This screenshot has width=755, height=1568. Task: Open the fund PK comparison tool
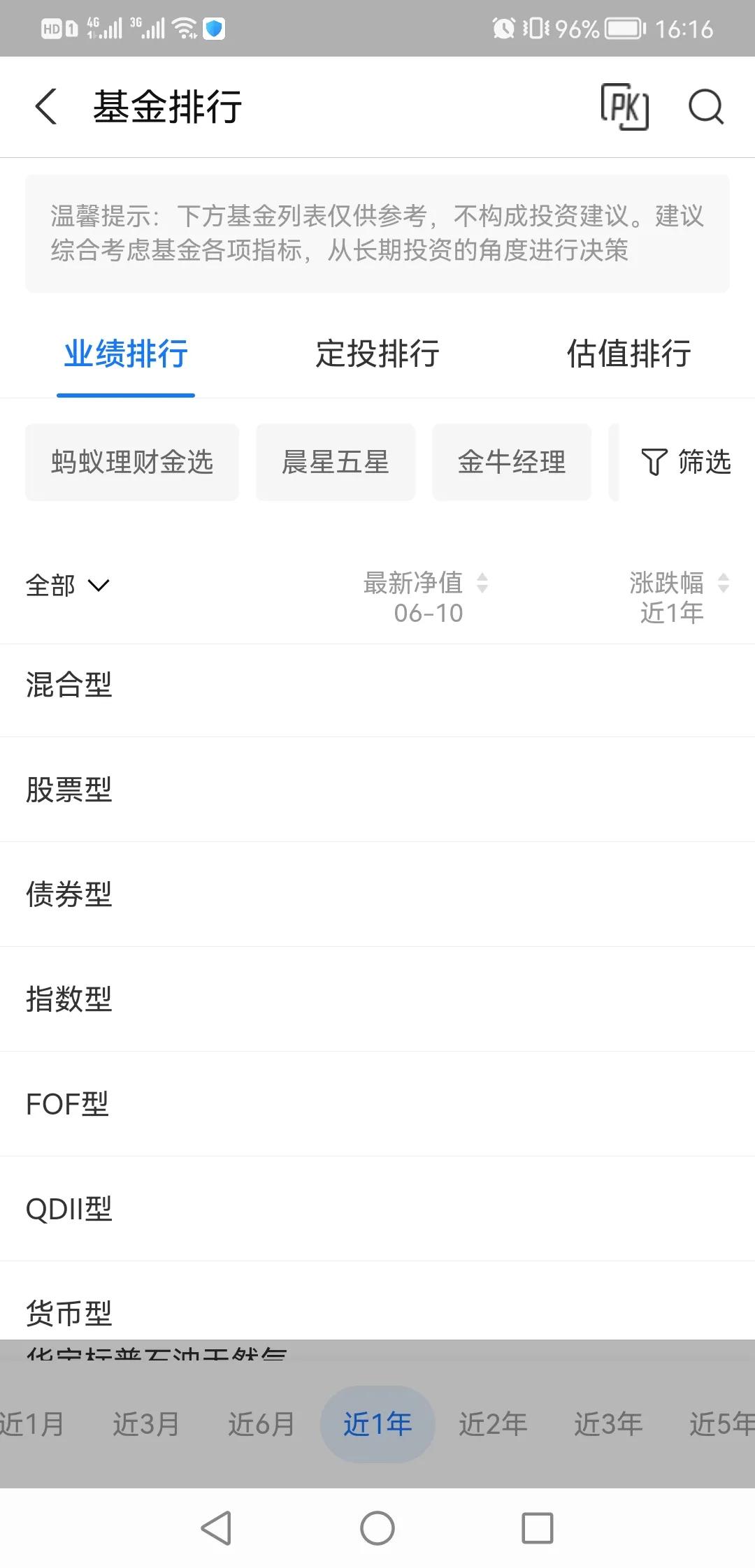(x=624, y=107)
